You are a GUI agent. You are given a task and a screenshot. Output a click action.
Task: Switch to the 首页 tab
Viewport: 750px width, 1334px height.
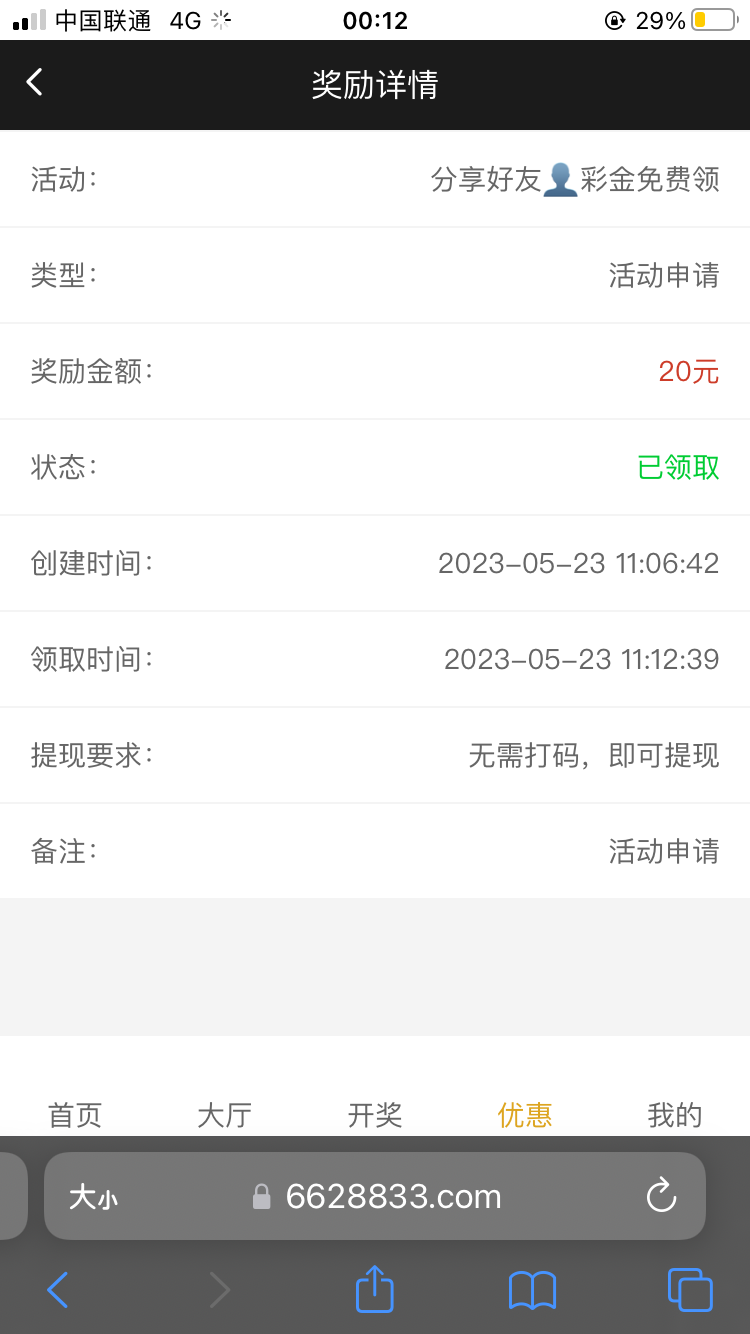pyautogui.click(x=75, y=1114)
